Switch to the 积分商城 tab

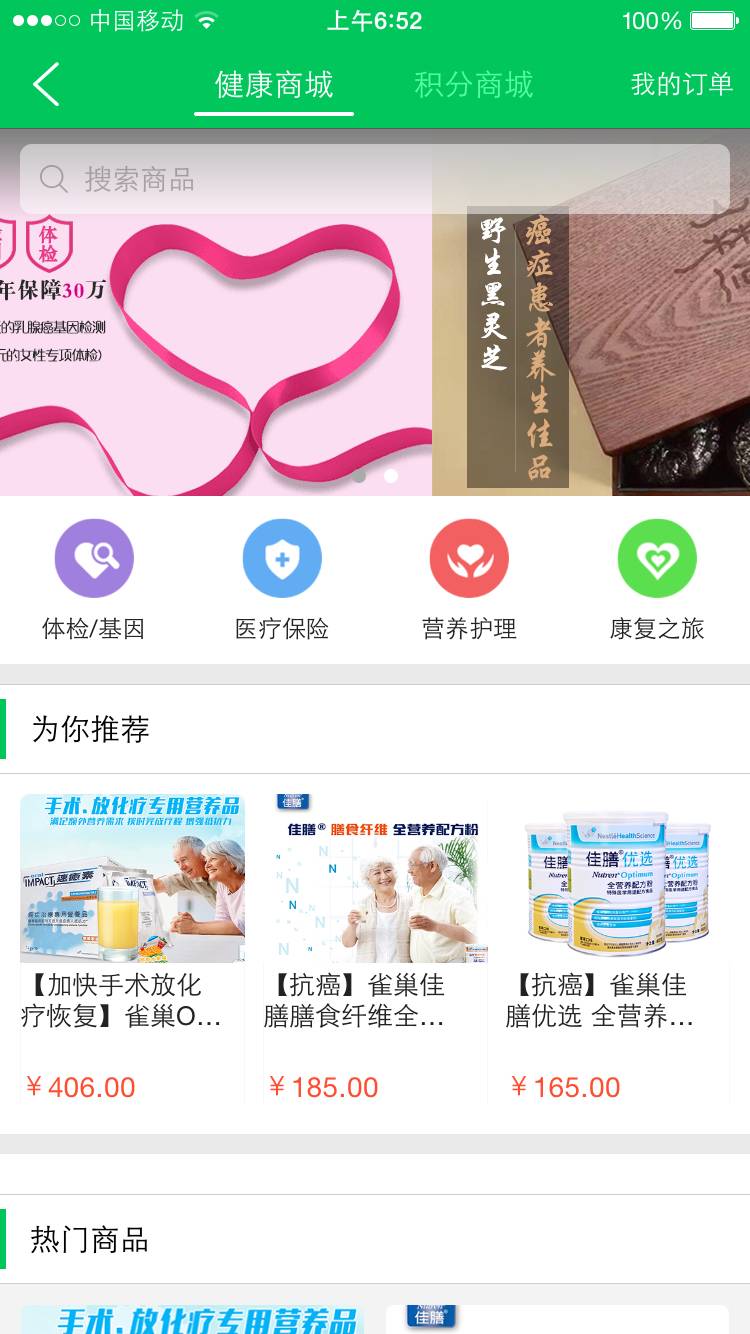pyautogui.click(x=474, y=85)
